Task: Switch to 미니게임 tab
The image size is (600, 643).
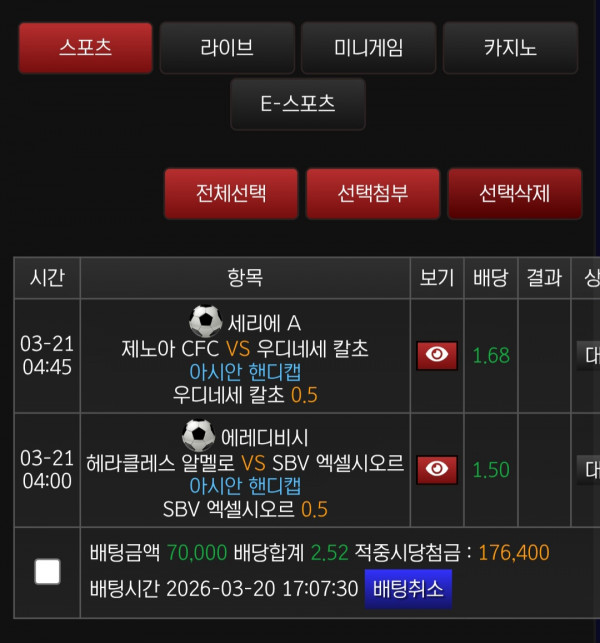Action: click(369, 48)
